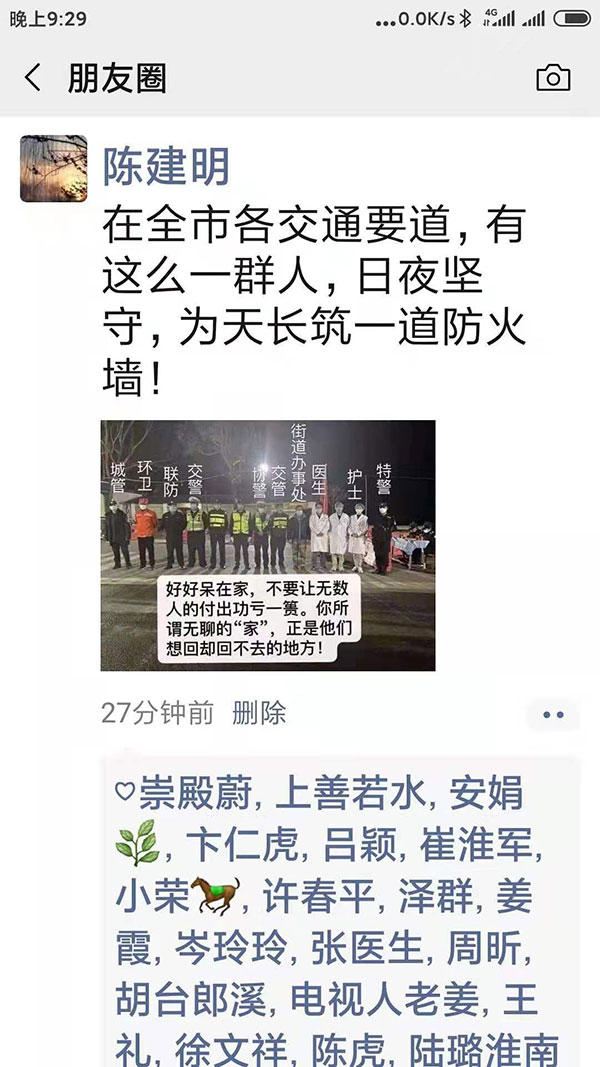Screen dimensions: 600x1067
Task: Tap the name 陈建明
Action: pos(166,166)
